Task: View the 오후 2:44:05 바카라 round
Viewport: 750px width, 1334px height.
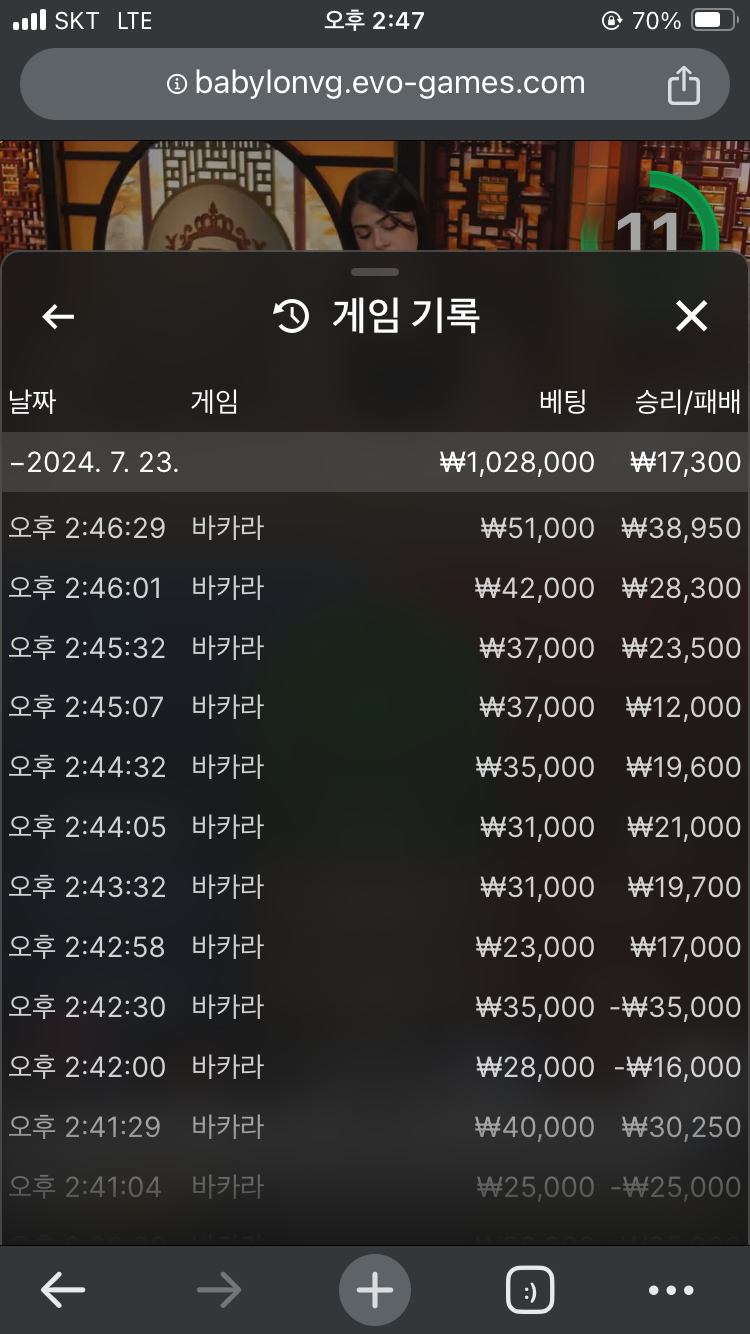Action: [375, 827]
